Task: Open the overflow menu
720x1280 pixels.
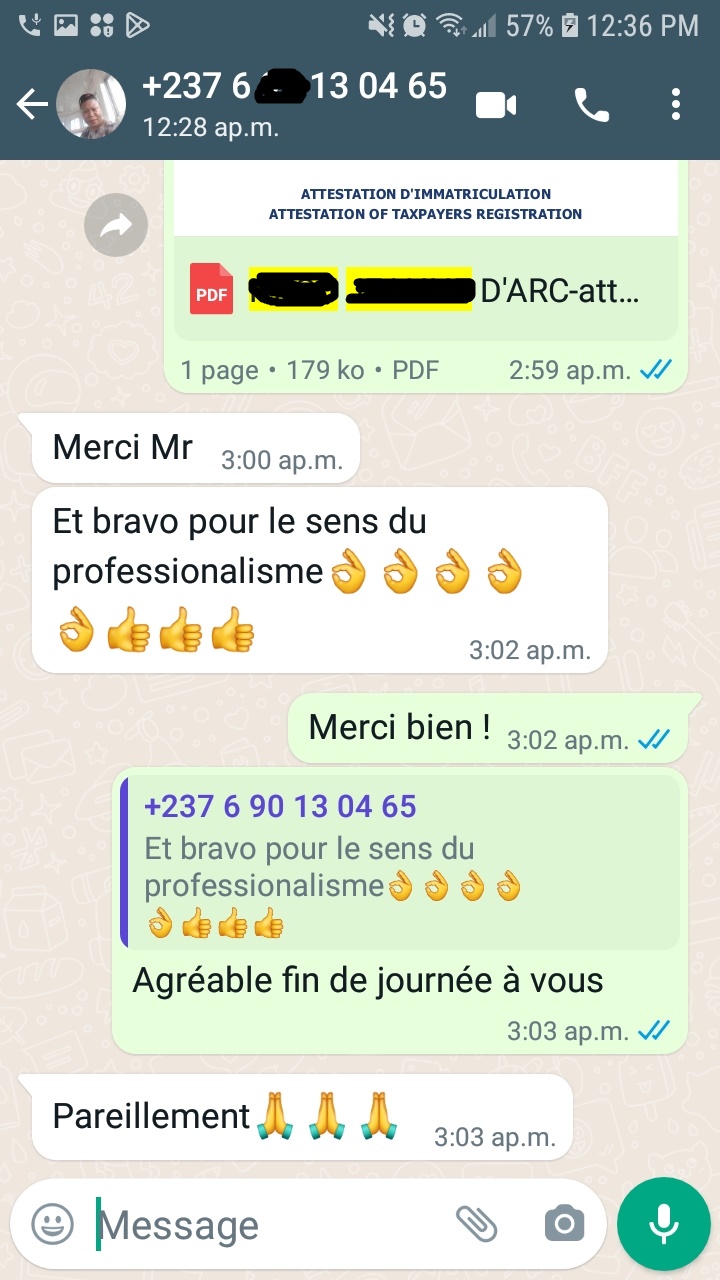Action: tap(676, 104)
